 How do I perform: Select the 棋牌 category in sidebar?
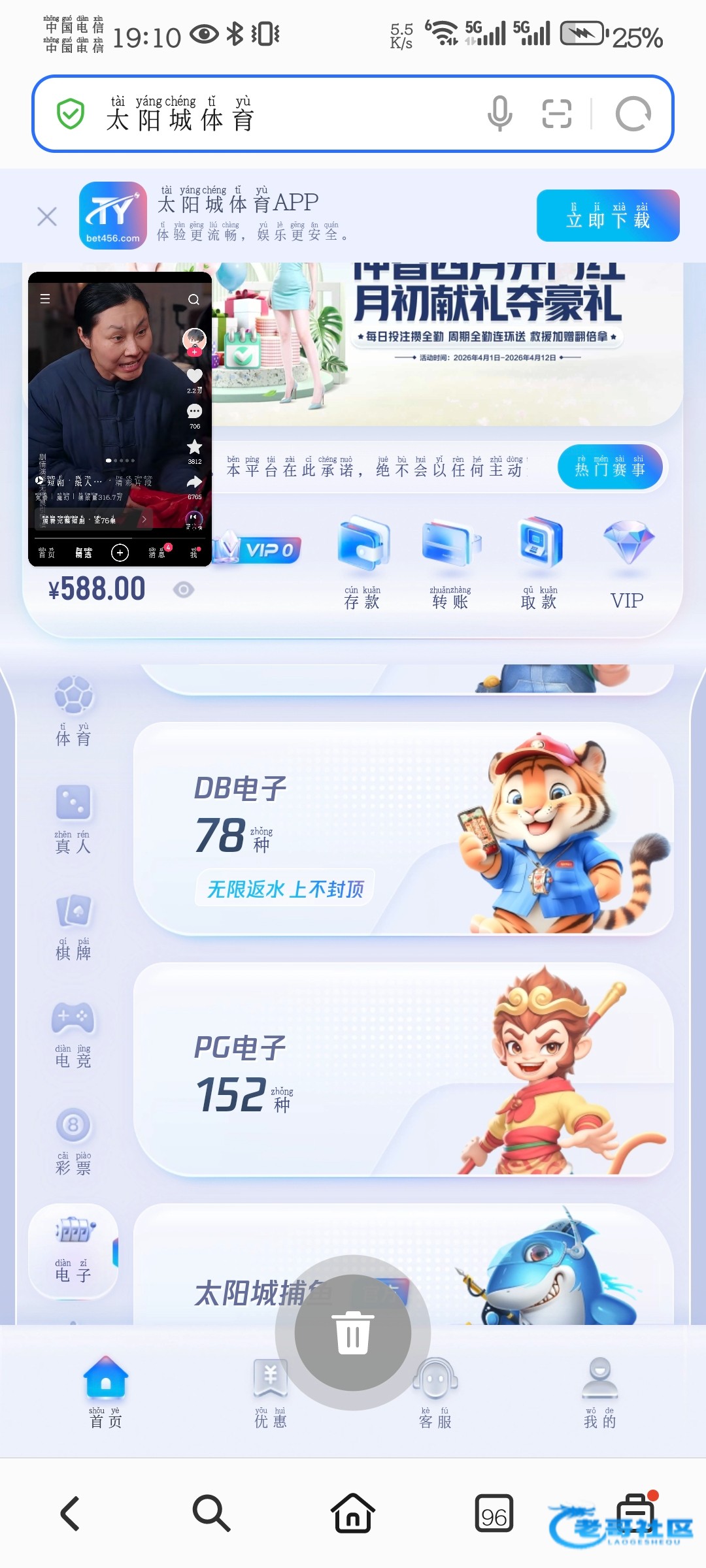click(73, 926)
